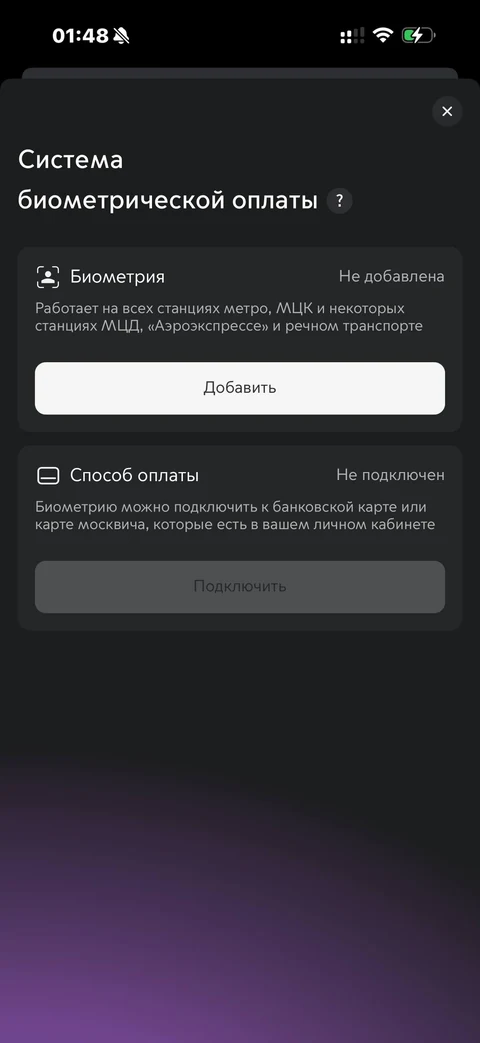Open the question mark help icon
480x1043 pixels.
pos(339,200)
